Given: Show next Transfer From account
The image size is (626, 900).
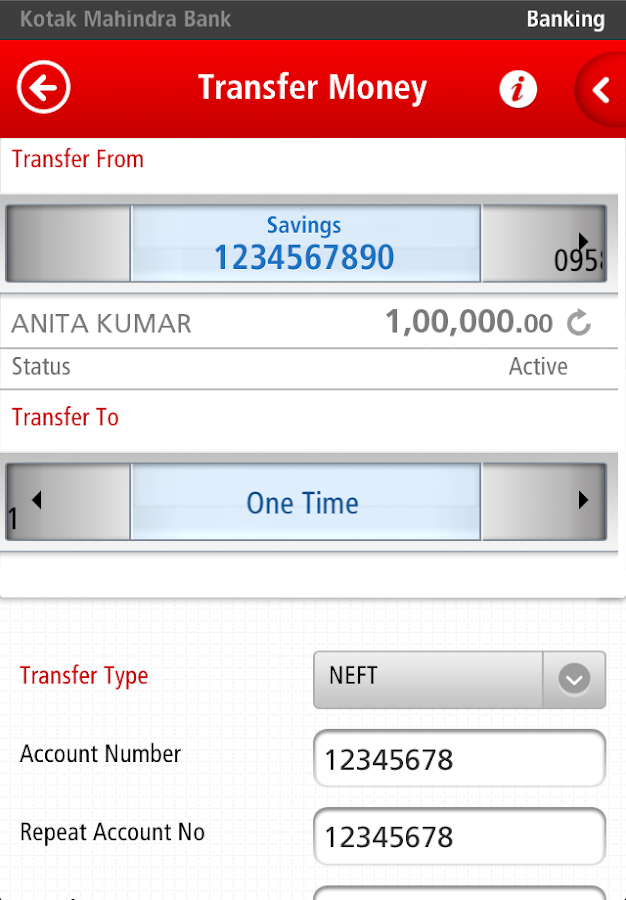Looking at the screenshot, I should point(584,242).
